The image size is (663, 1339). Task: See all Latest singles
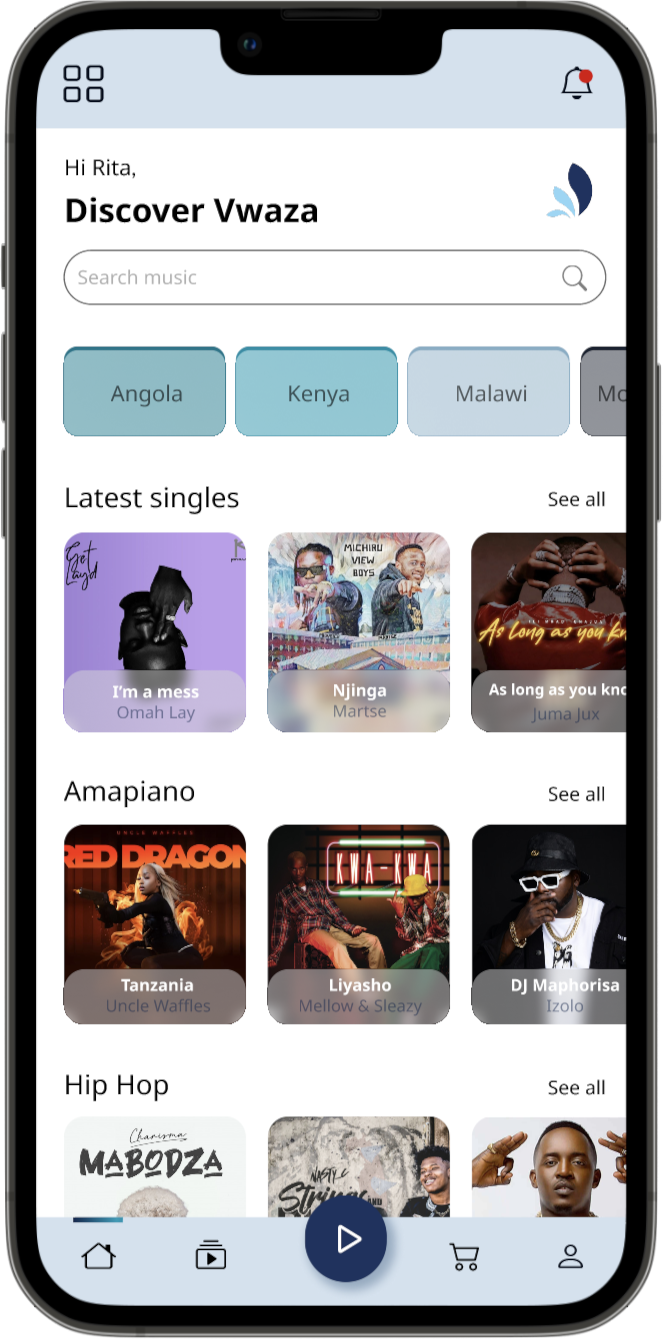coord(576,499)
